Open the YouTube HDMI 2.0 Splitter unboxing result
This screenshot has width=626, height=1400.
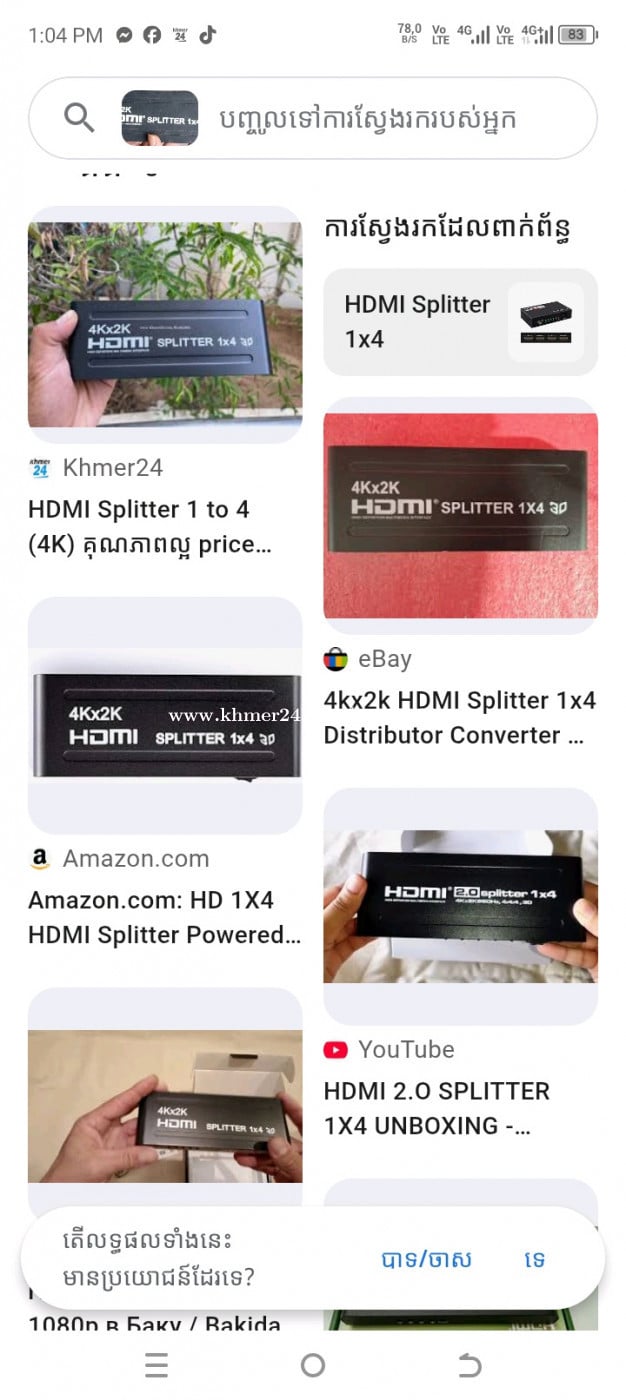pyautogui.click(x=460, y=905)
